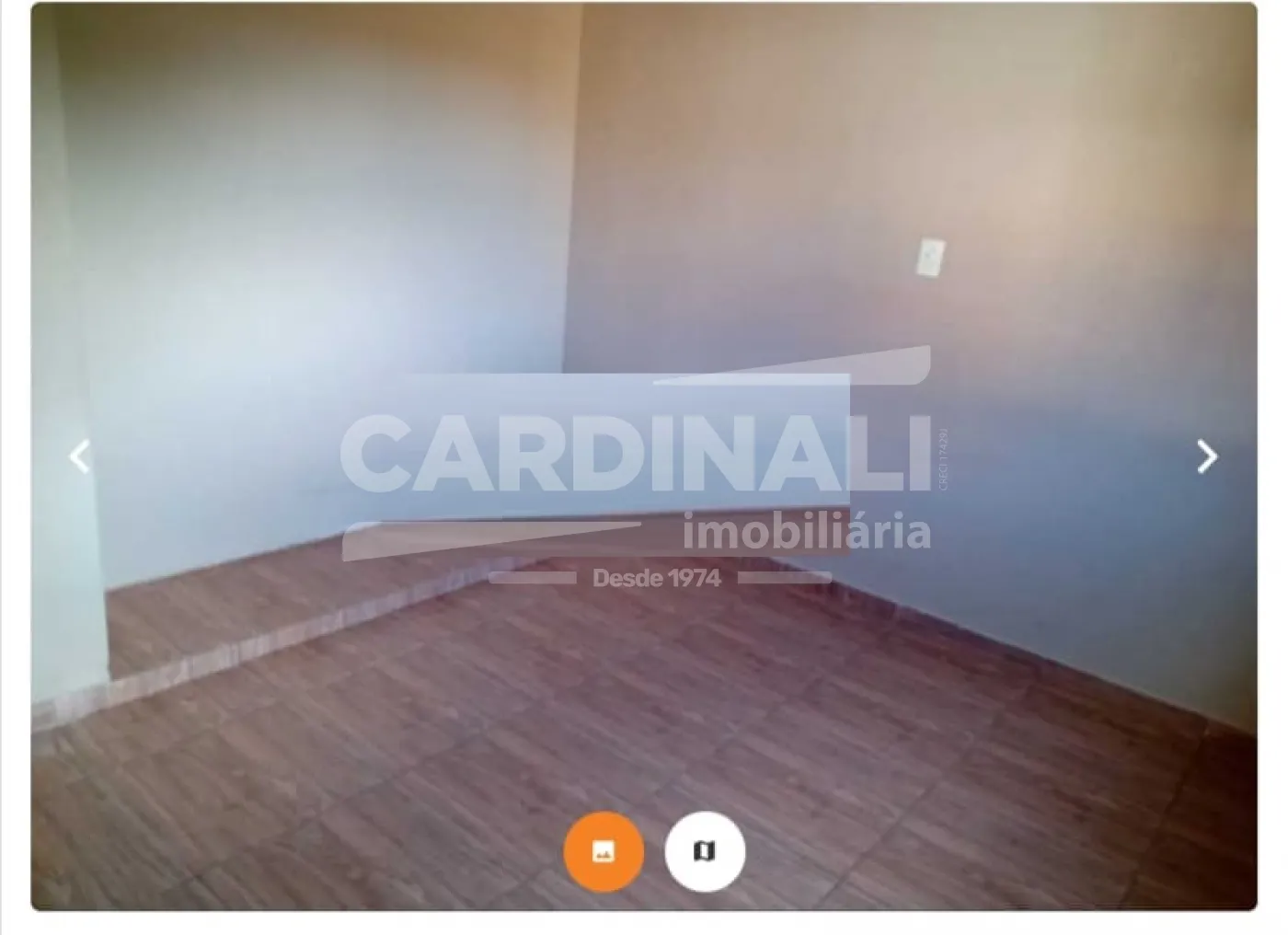Open the map view button

(704, 851)
